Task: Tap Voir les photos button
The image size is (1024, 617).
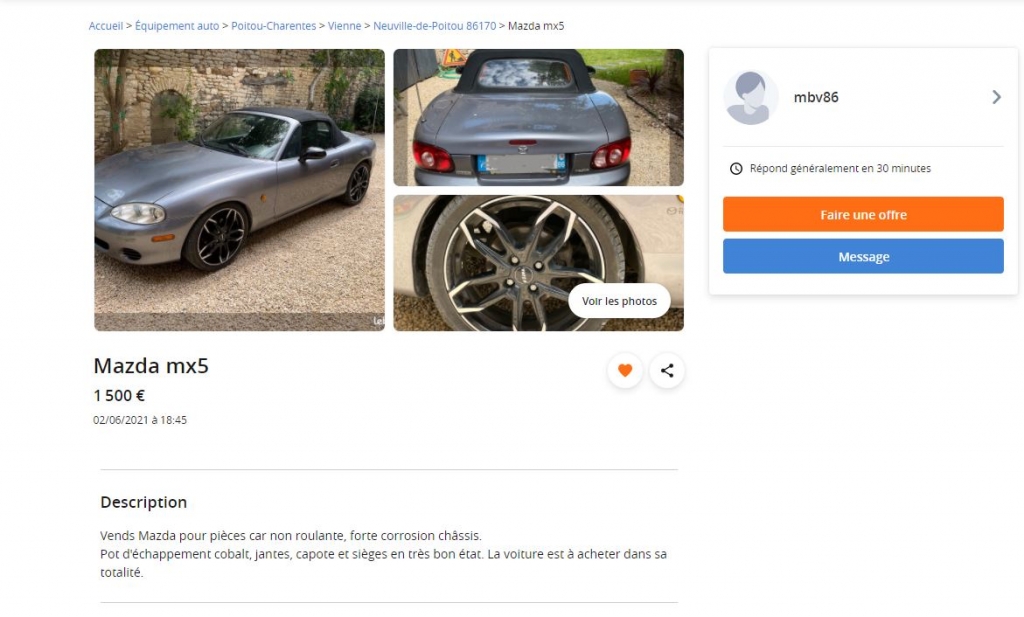Action: click(619, 301)
